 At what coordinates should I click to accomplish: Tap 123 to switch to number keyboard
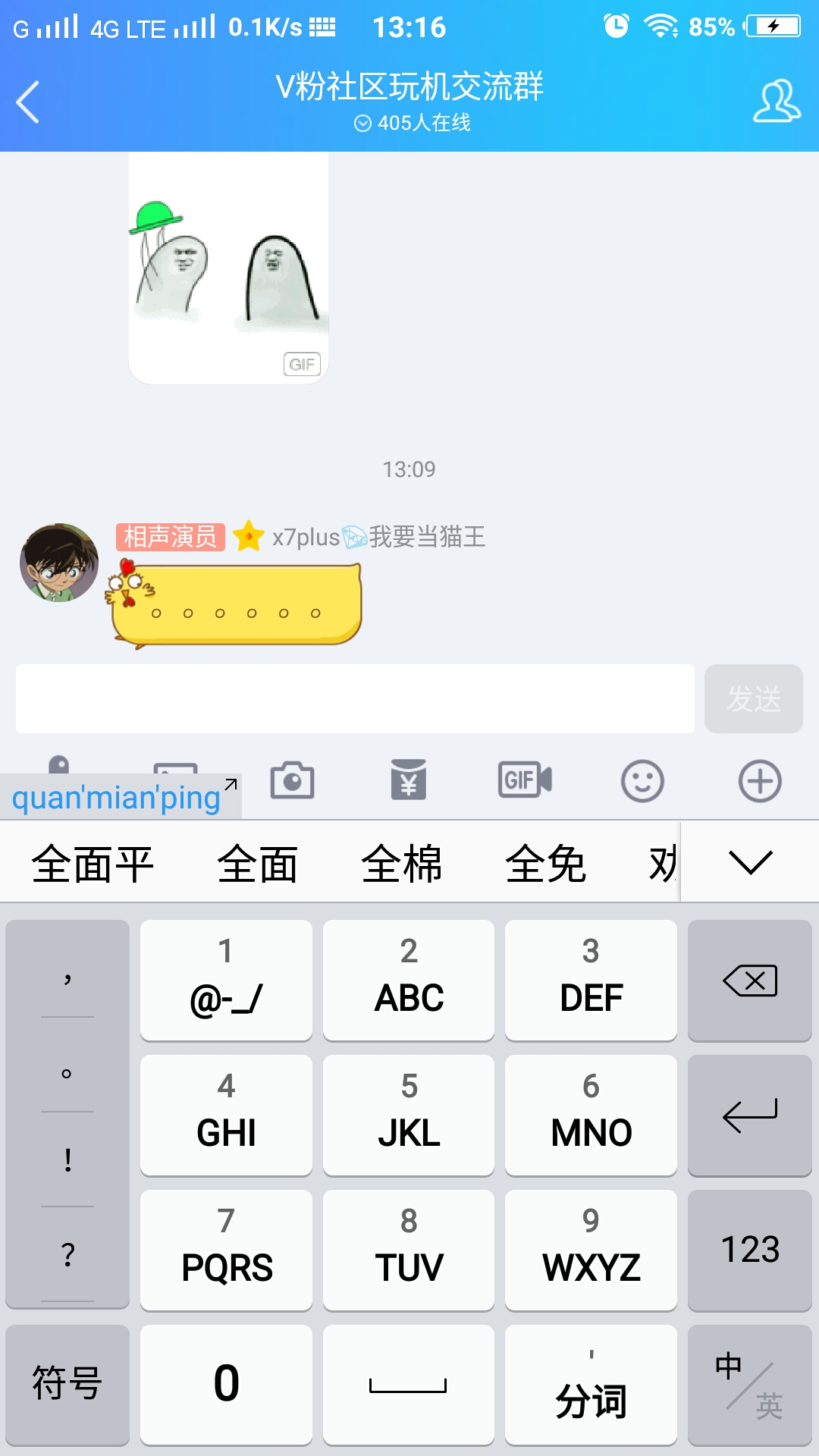click(749, 1250)
